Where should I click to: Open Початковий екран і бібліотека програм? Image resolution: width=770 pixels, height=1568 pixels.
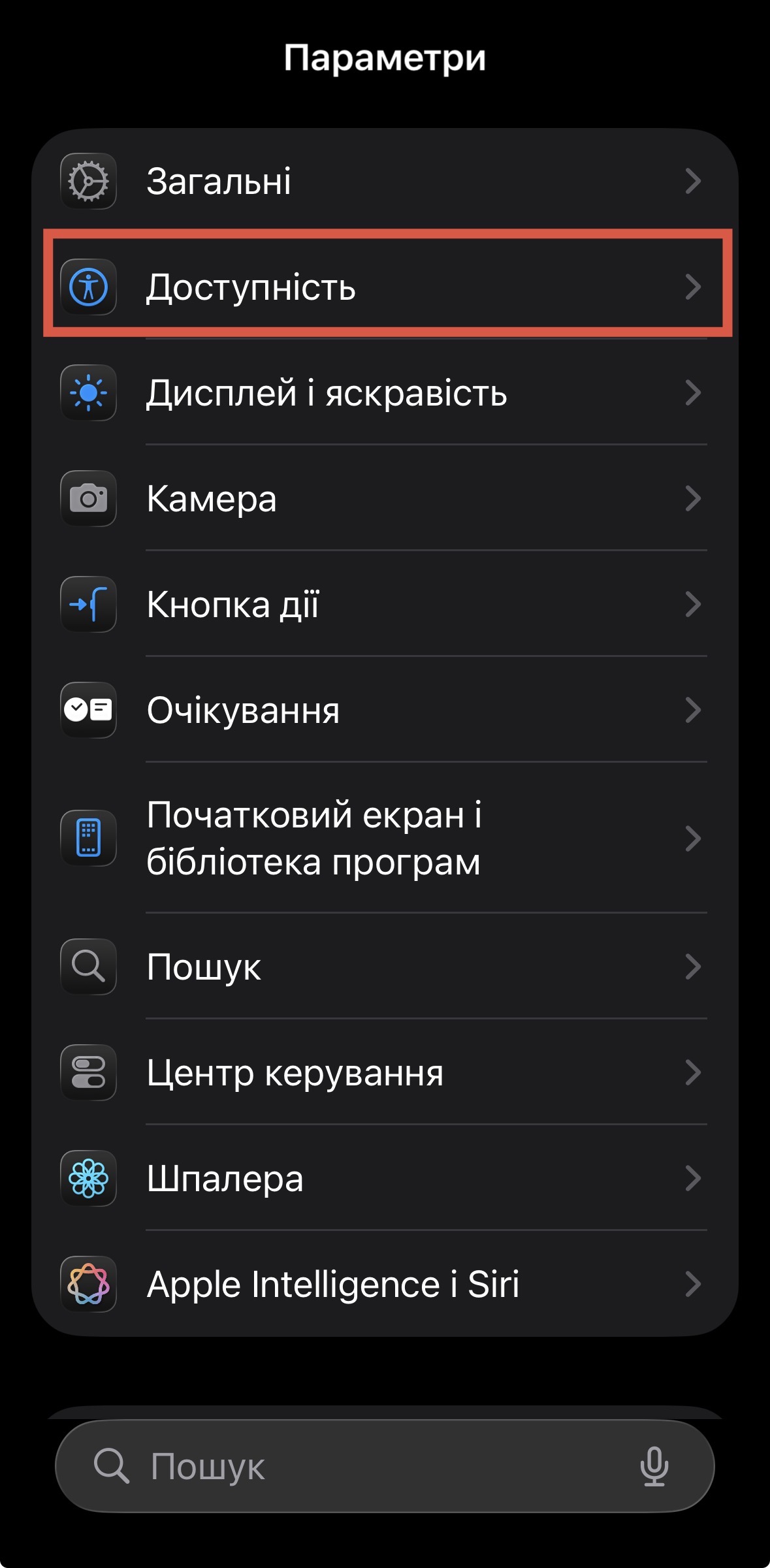384,839
